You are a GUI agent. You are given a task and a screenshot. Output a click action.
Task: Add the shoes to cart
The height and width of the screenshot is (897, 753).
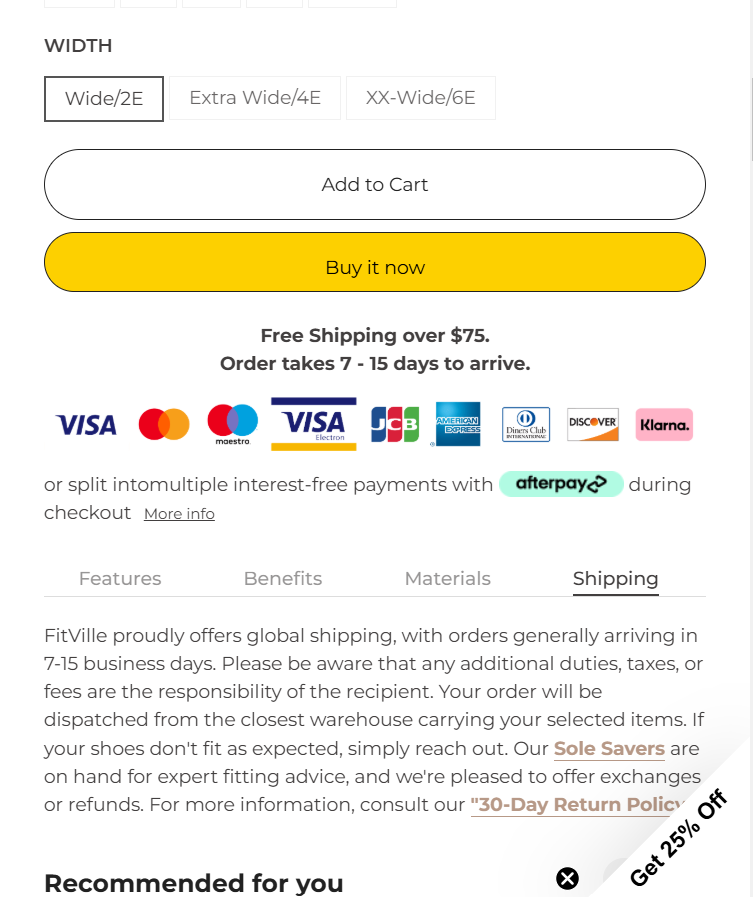pyautogui.click(x=375, y=185)
